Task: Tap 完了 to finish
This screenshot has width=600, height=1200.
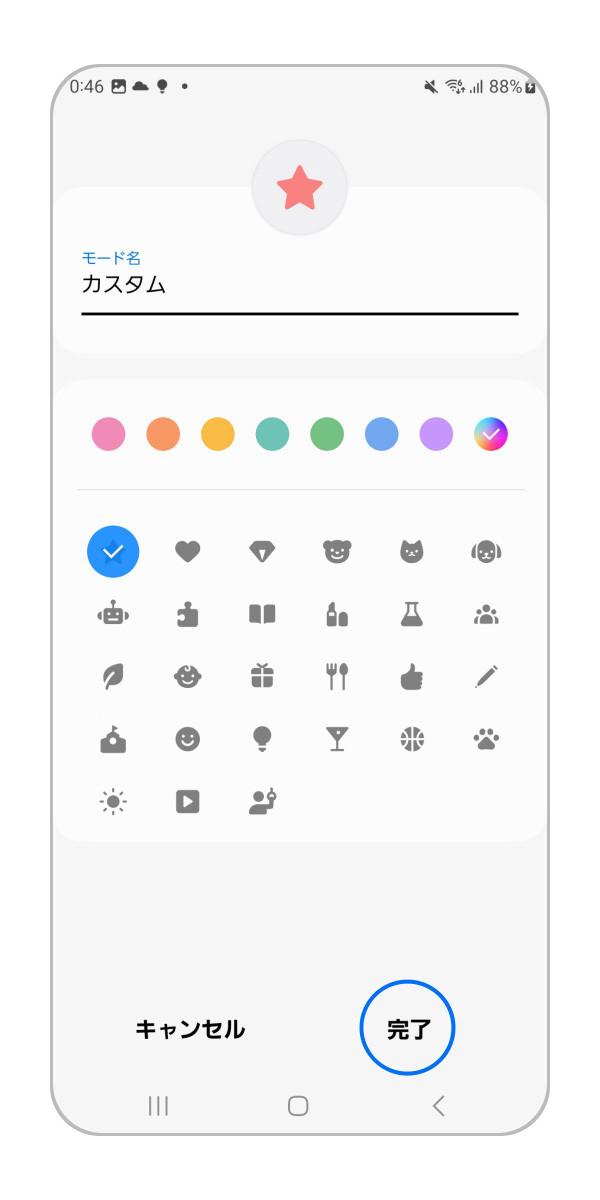Action: pyautogui.click(x=408, y=1029)
